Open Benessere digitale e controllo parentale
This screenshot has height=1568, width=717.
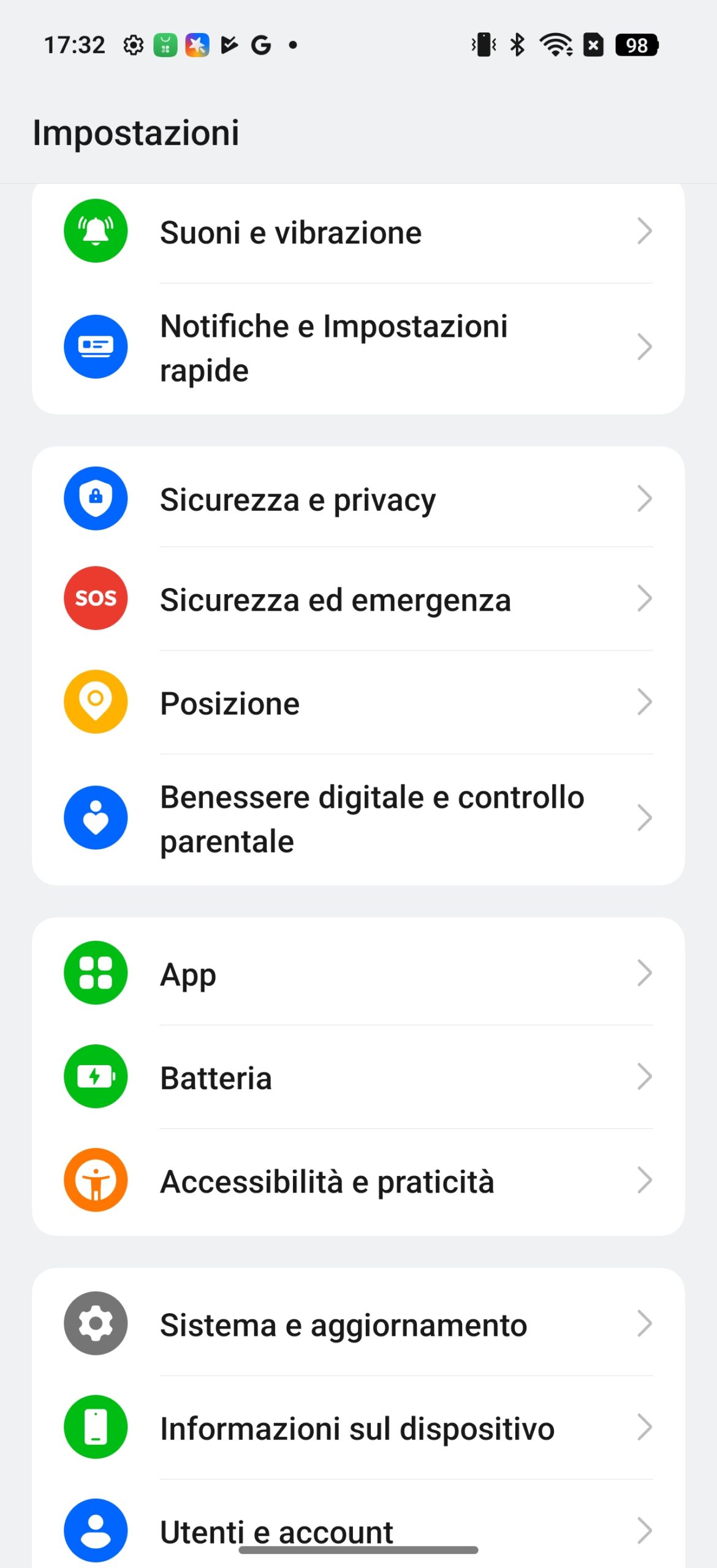[x=358, y=819]
